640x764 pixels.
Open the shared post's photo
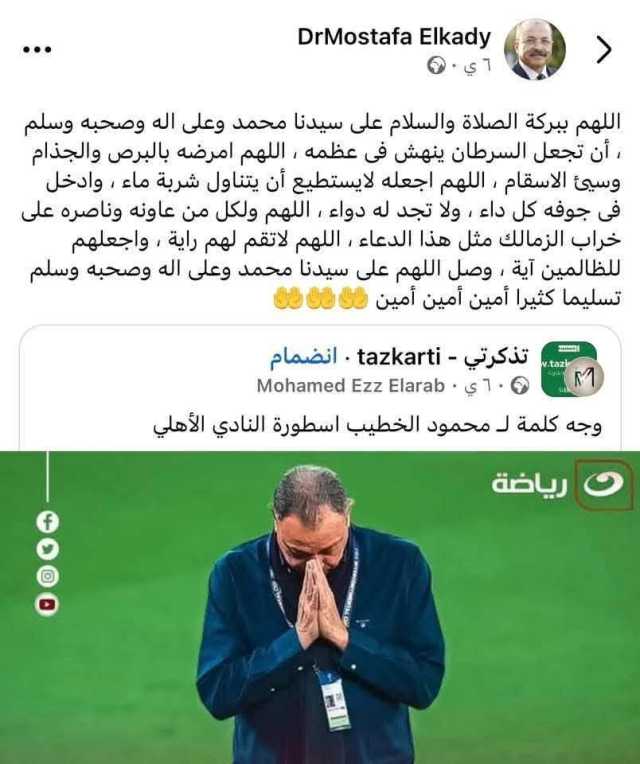320,607
